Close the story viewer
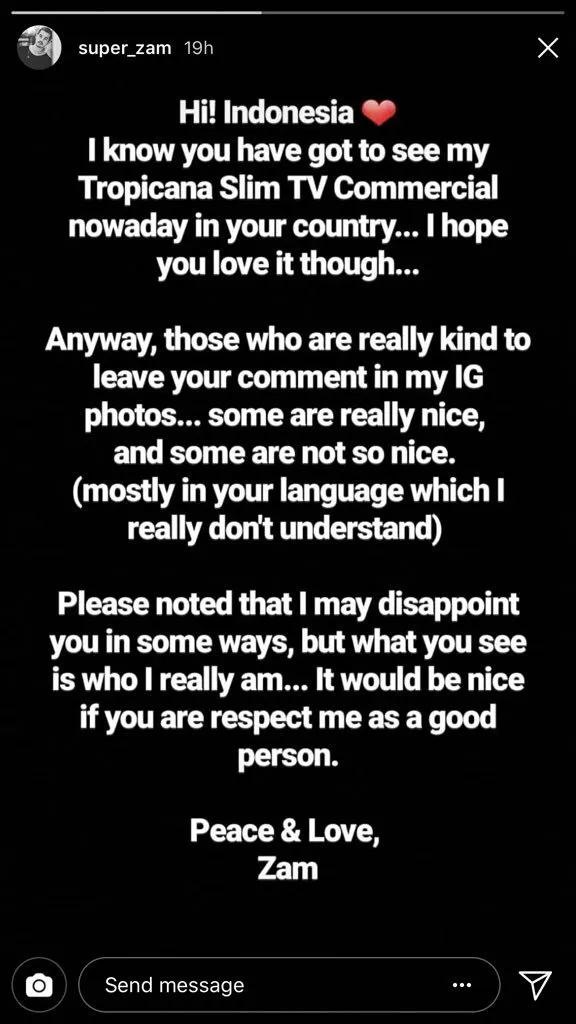 [x=547, y=48]
